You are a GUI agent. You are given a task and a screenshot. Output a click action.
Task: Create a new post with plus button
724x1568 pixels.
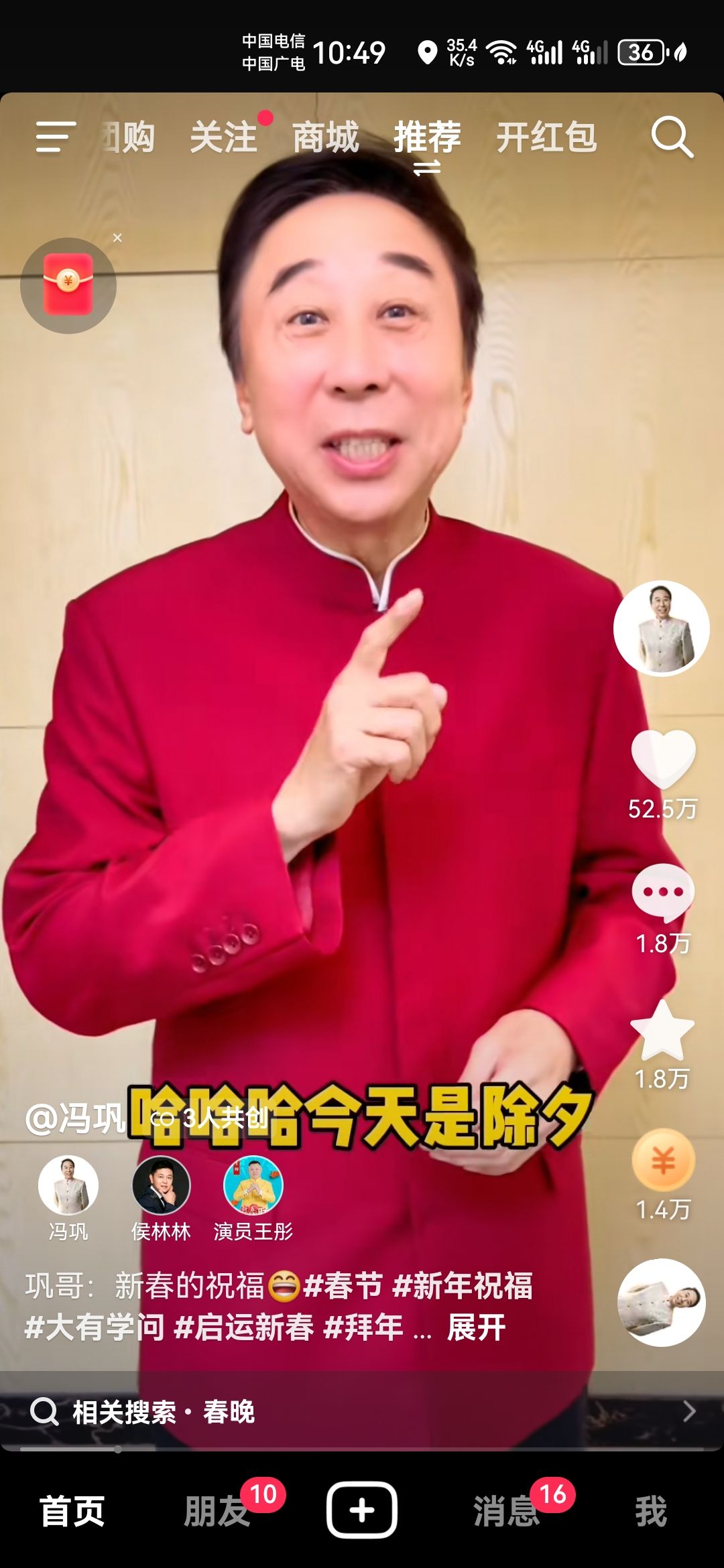(x=362, y=1510)
